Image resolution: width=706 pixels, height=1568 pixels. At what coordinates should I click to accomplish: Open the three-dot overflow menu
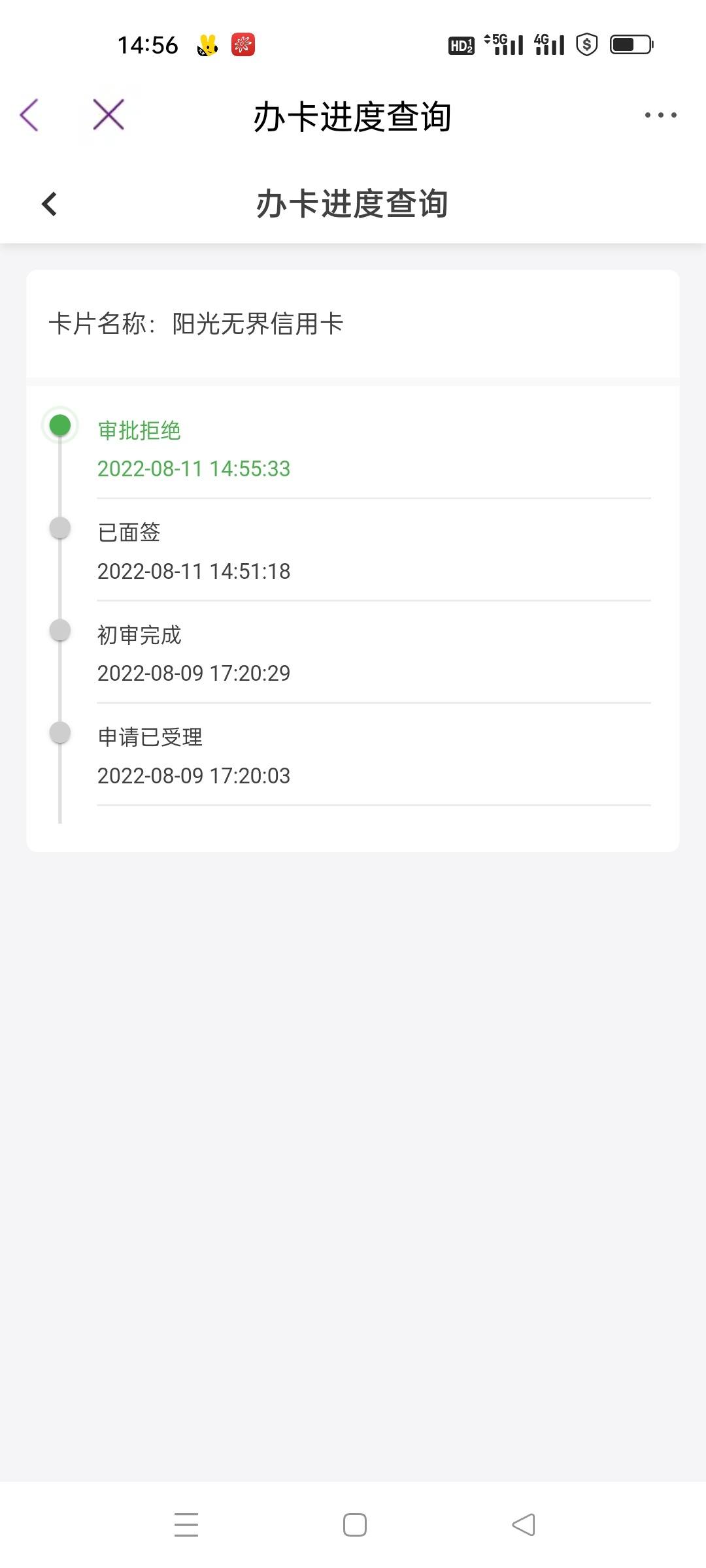tap(660, 115)
